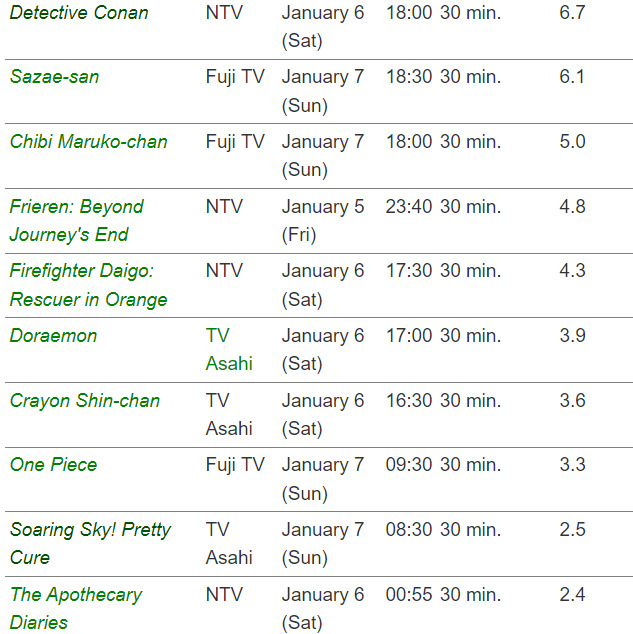Open the green TV Asahi link
Viewport: 633px width, 634px height.
tap(228, 350)
